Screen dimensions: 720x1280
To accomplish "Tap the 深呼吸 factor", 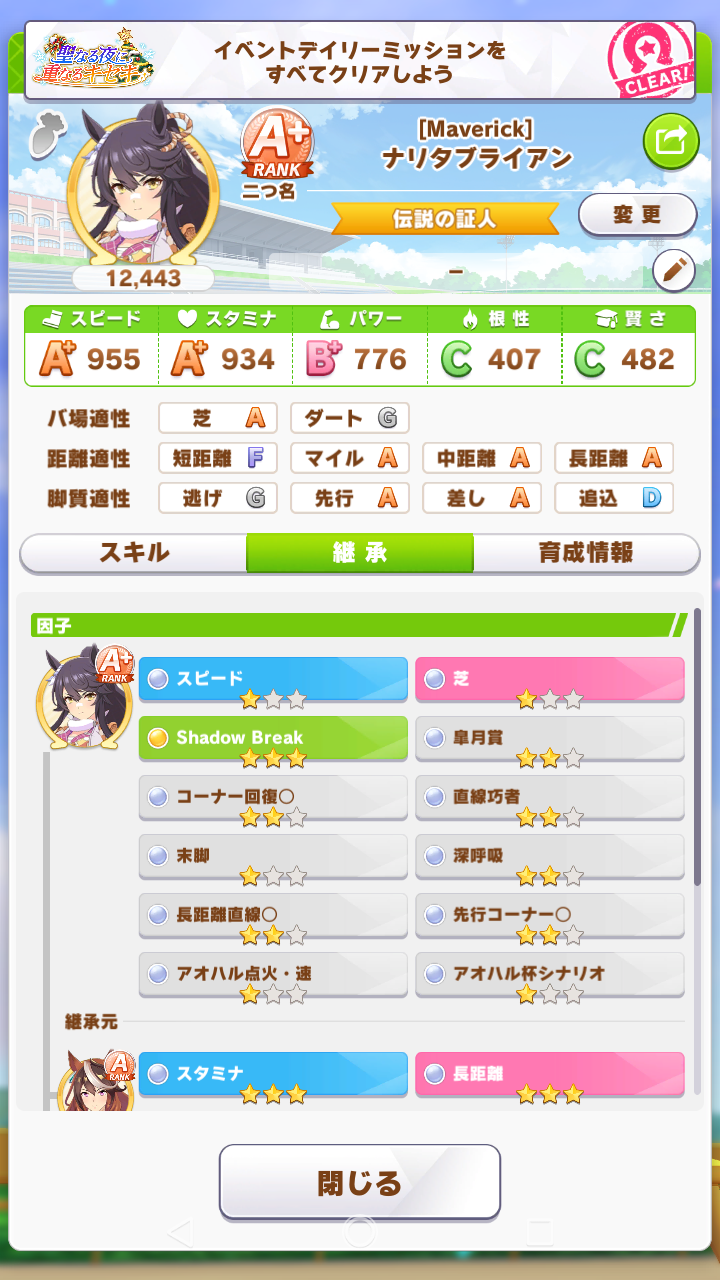I will point(550,856).
